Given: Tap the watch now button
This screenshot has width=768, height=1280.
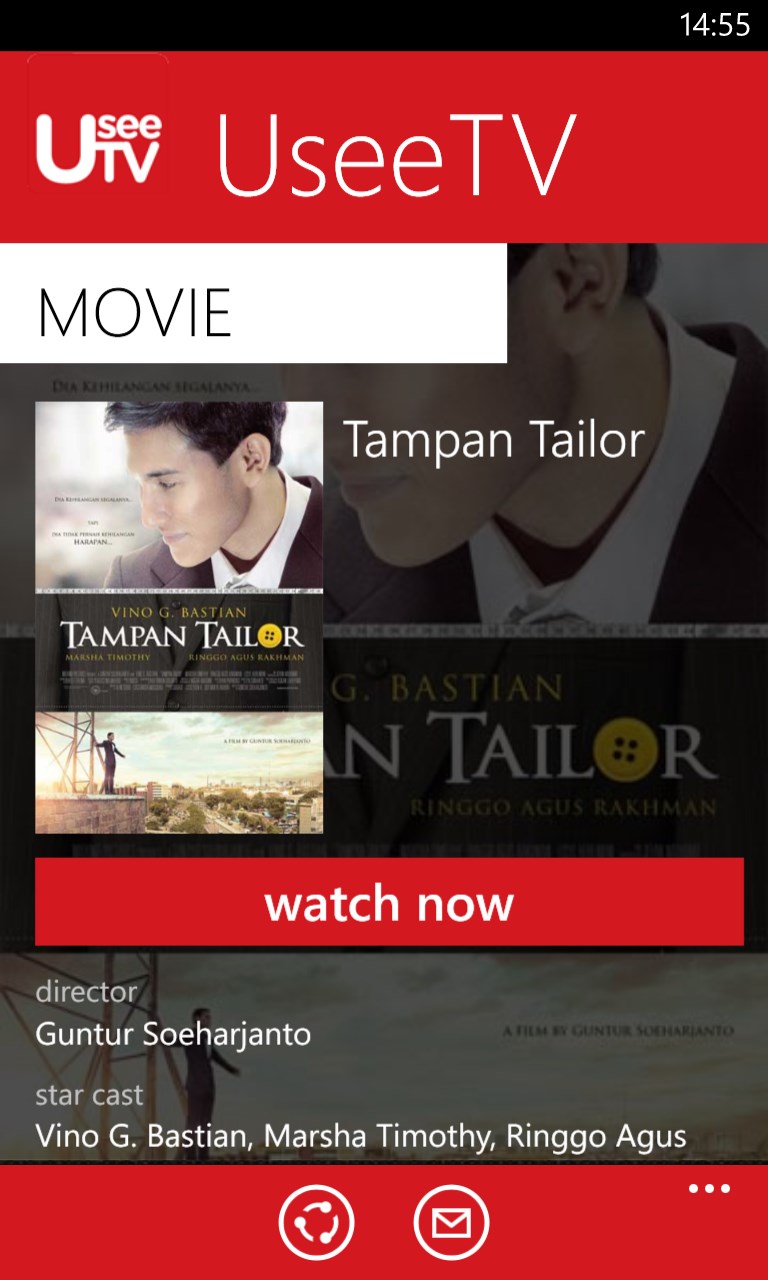Looking at the screenshot, I should click(389, 901).
